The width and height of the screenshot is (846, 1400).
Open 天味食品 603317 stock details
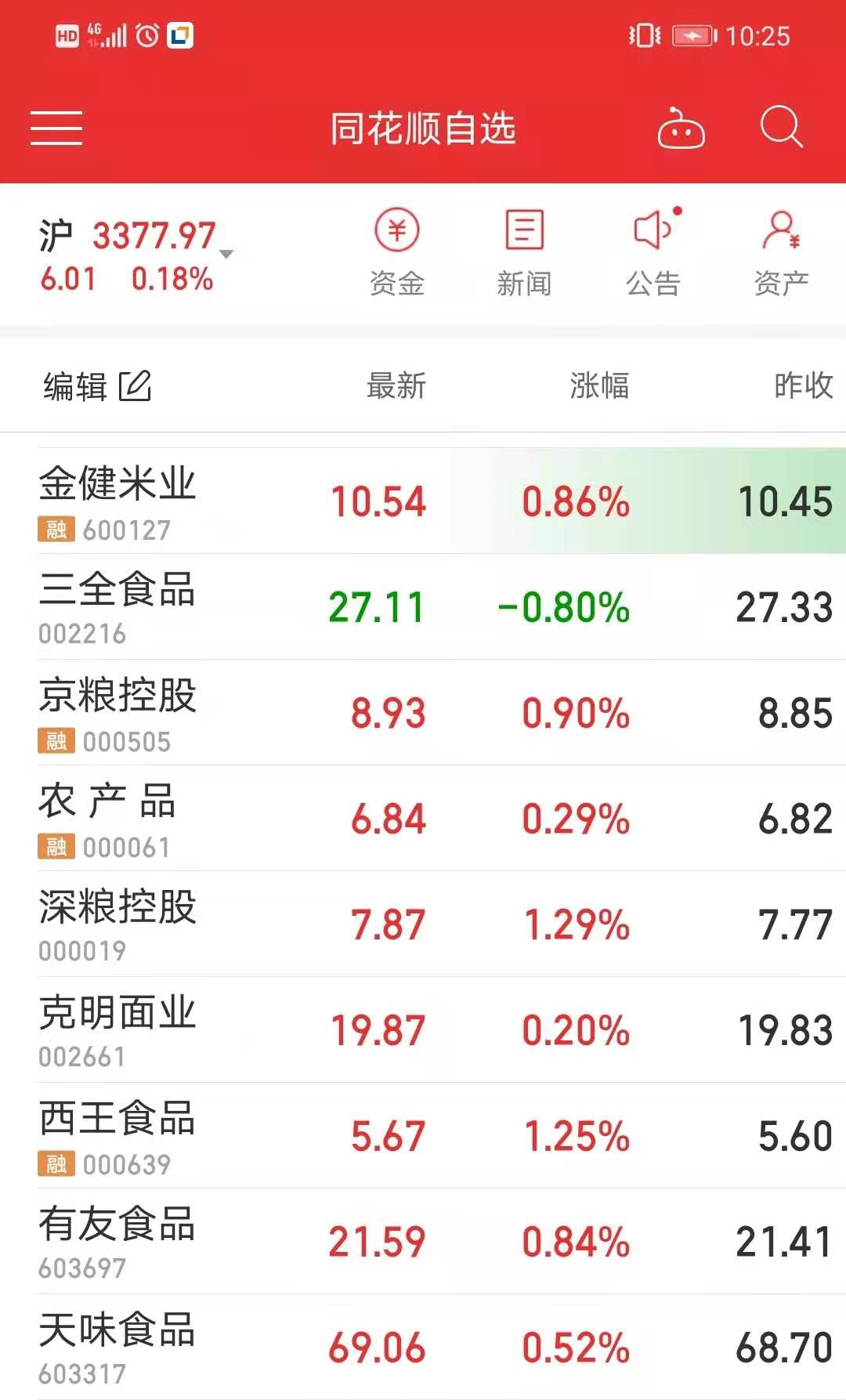(x=423, y=1348)
